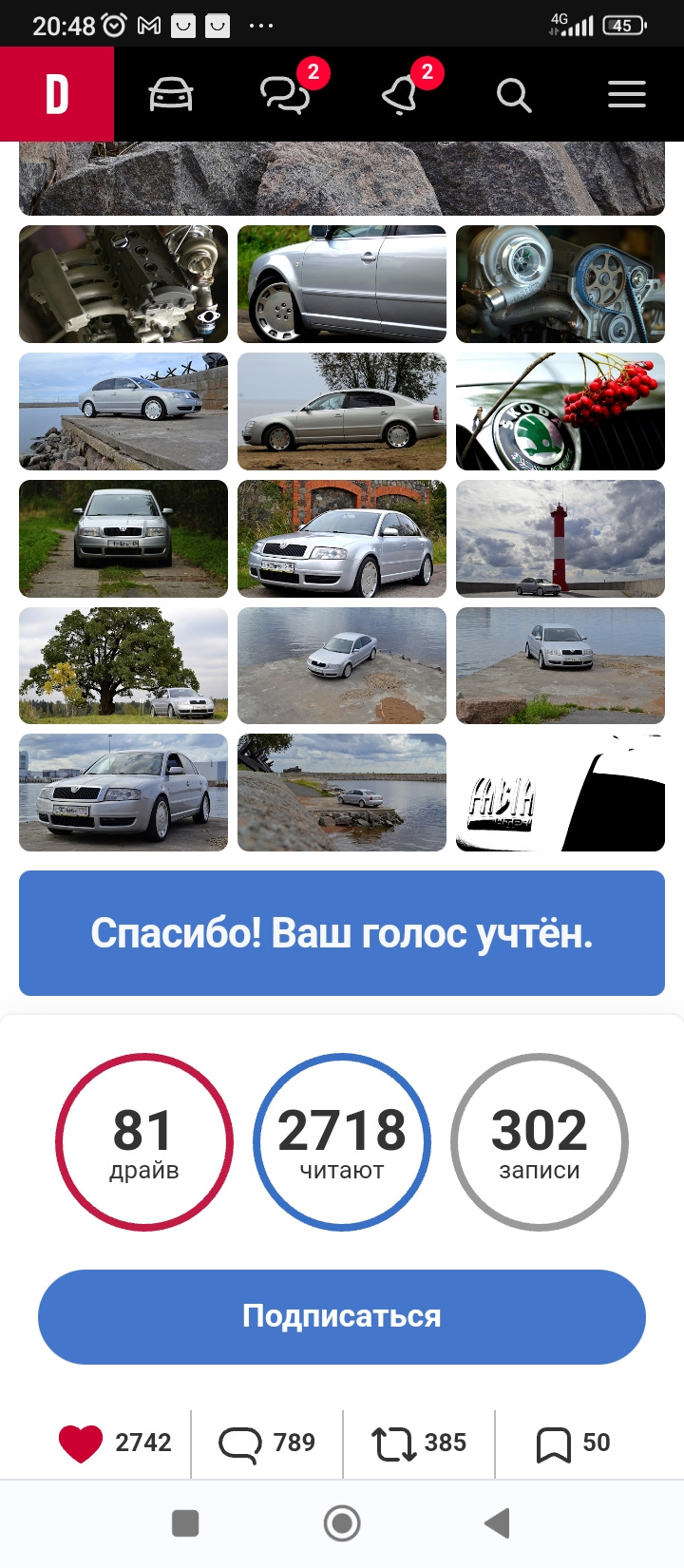Open the 2718 читают circle
Viewport: 684px width, 1568px height.
coord(342,1142)
